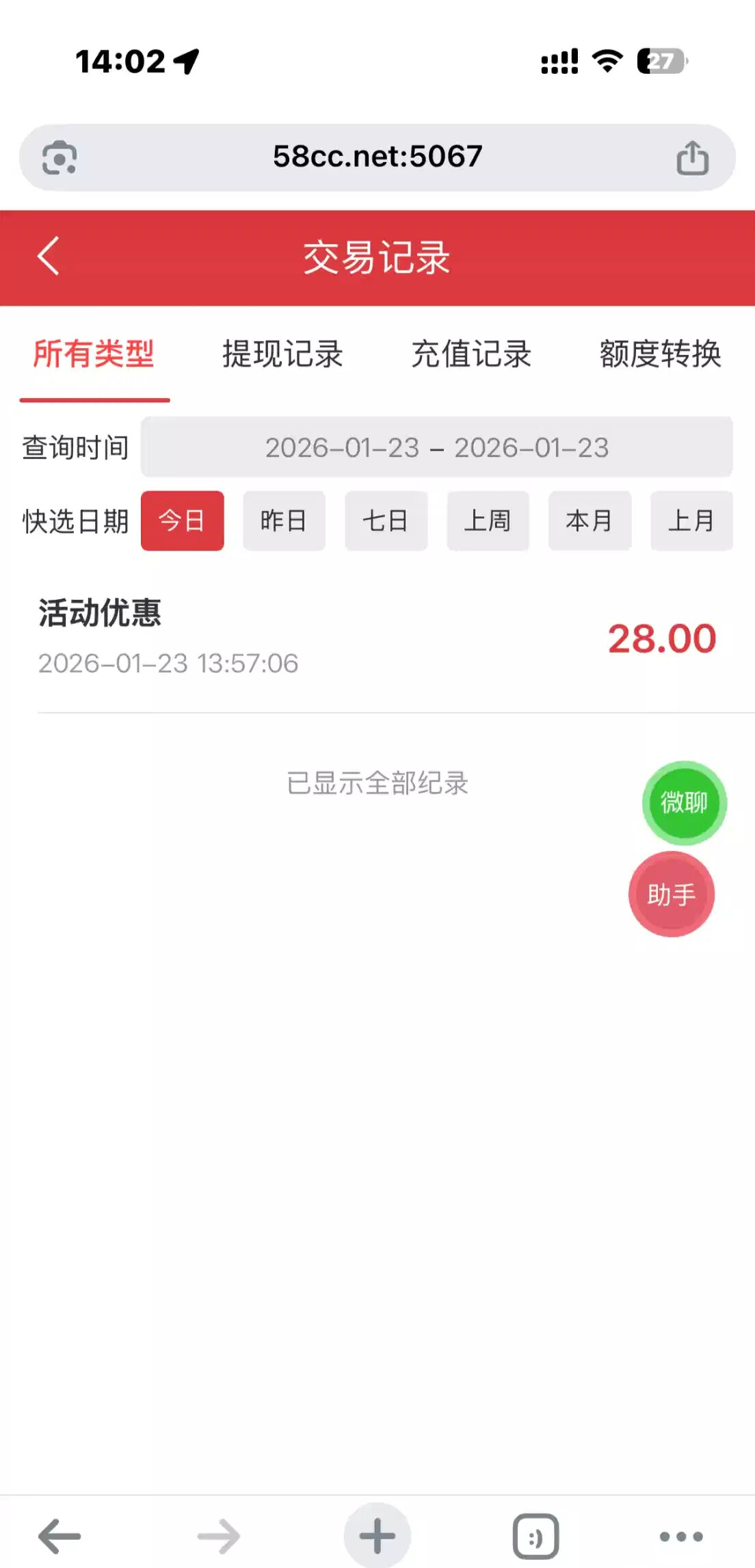Select the 所有类型 tab
Screen dimensions: 755x1568
[x=94, y=354]
